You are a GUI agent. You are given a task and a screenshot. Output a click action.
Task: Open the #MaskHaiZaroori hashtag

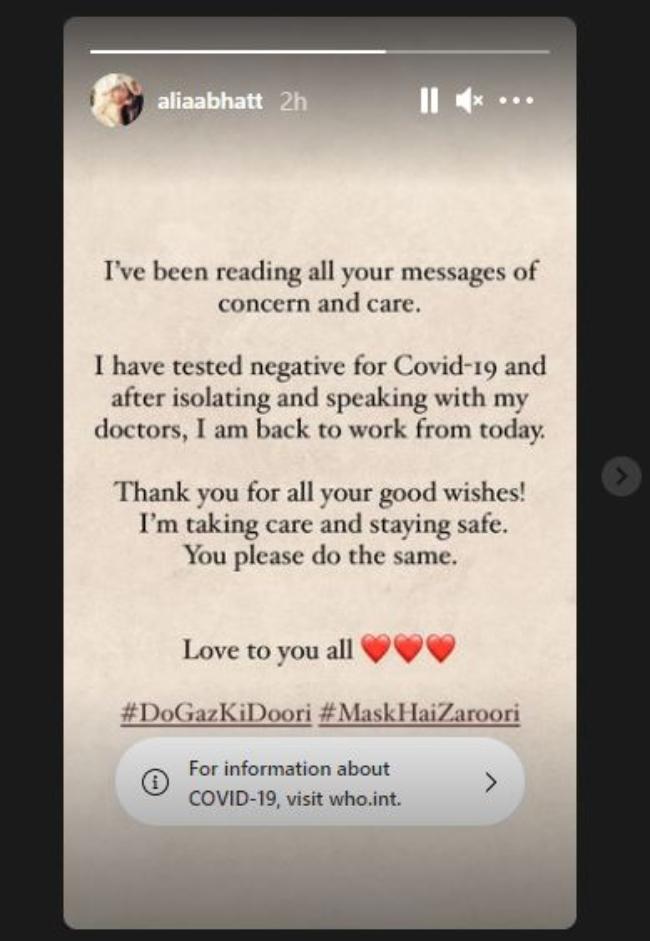tap(419, 714)
